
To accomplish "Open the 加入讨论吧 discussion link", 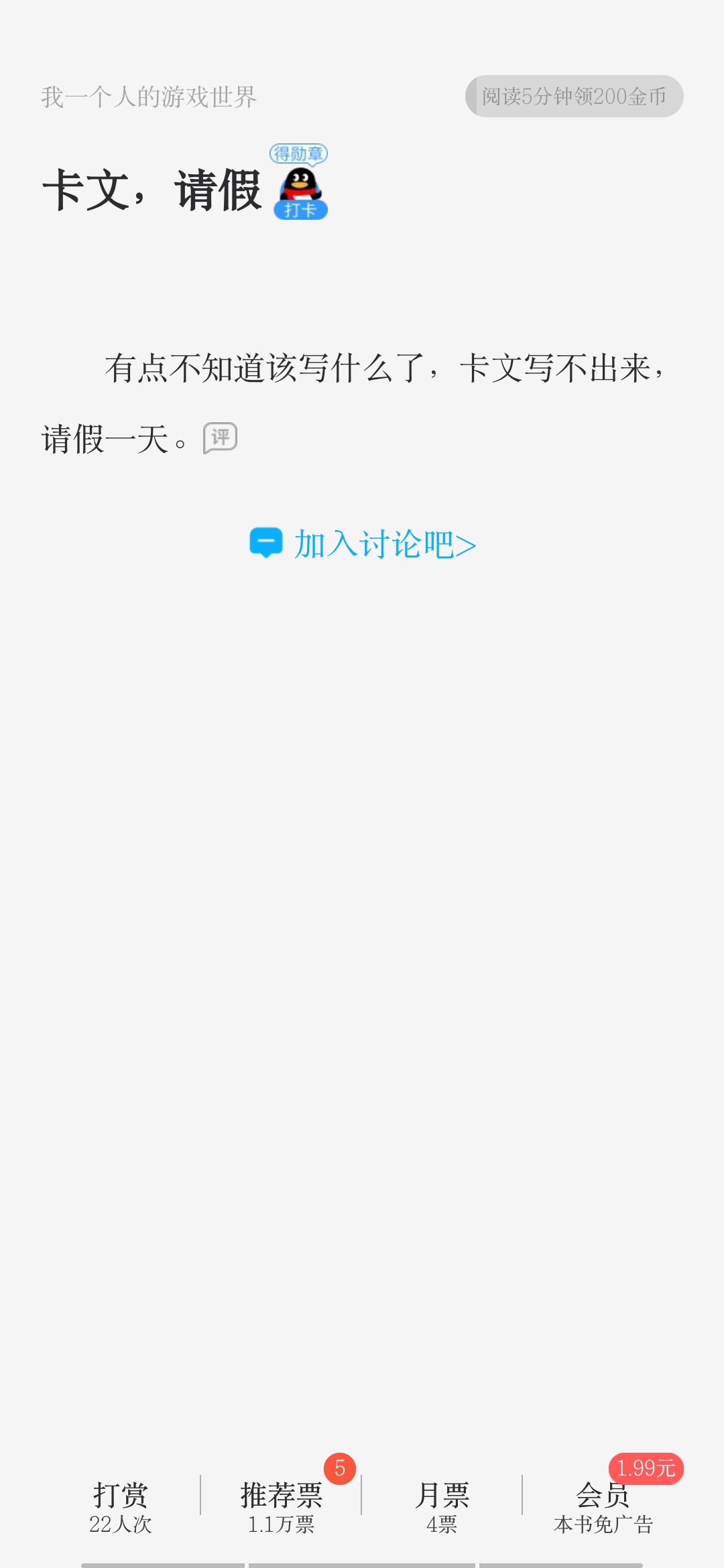I will (x=363, y=543).
